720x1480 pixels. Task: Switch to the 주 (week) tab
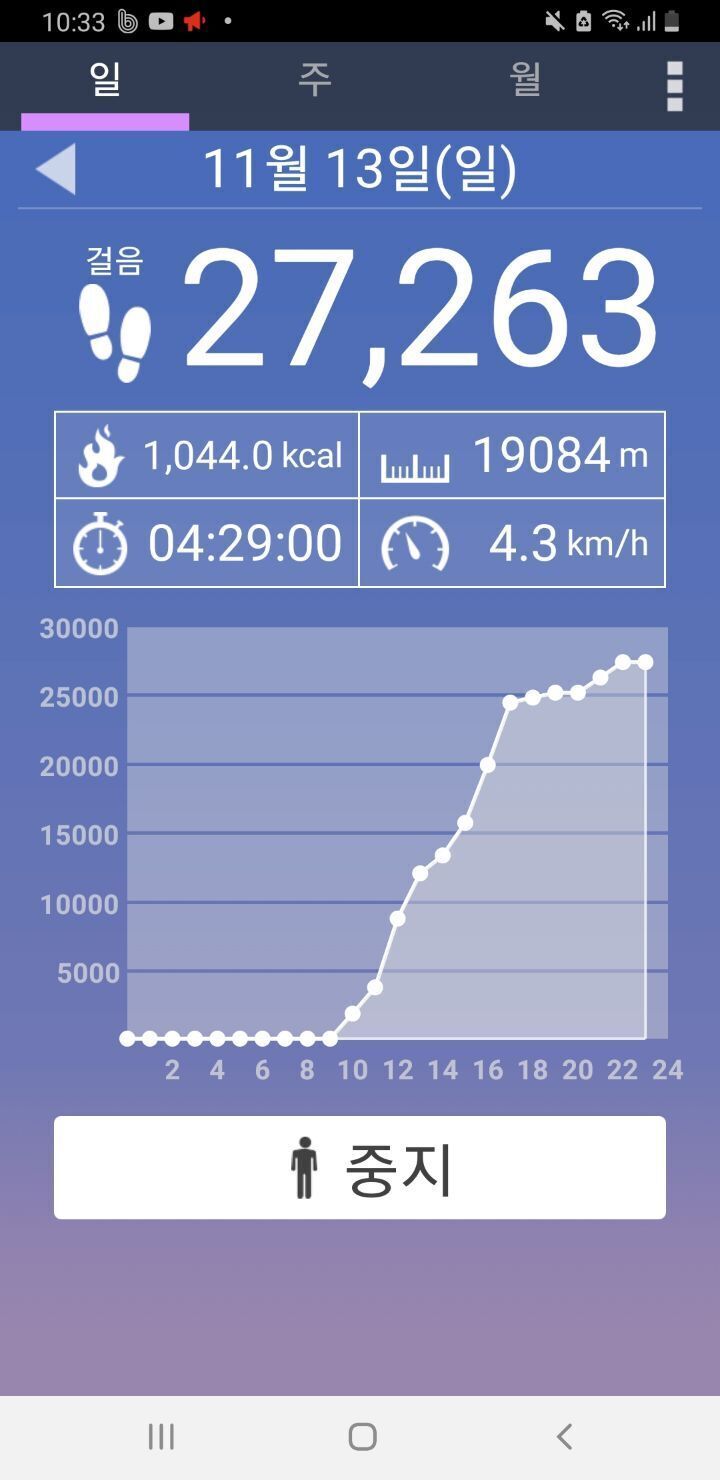[x=314, y=80]
